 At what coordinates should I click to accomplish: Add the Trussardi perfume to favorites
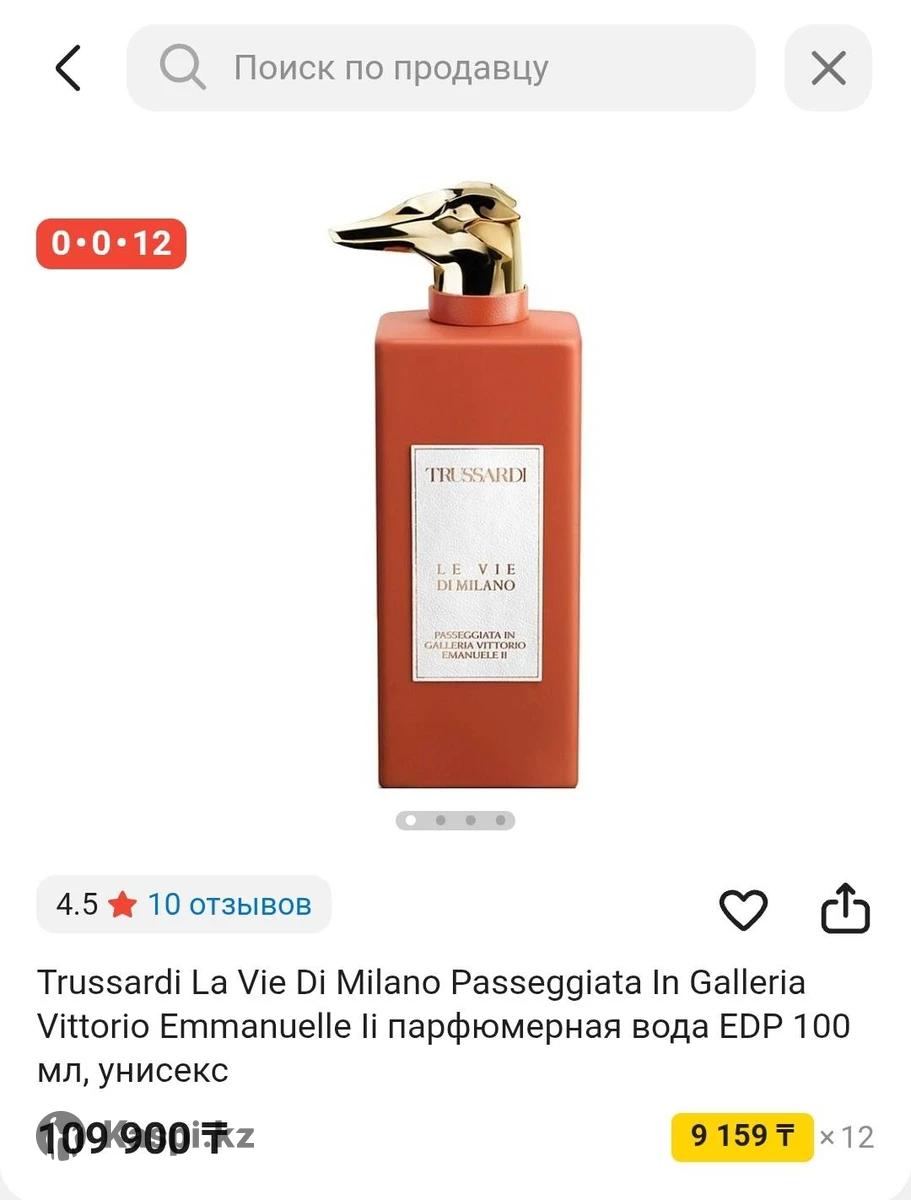(x=744, y=910)
